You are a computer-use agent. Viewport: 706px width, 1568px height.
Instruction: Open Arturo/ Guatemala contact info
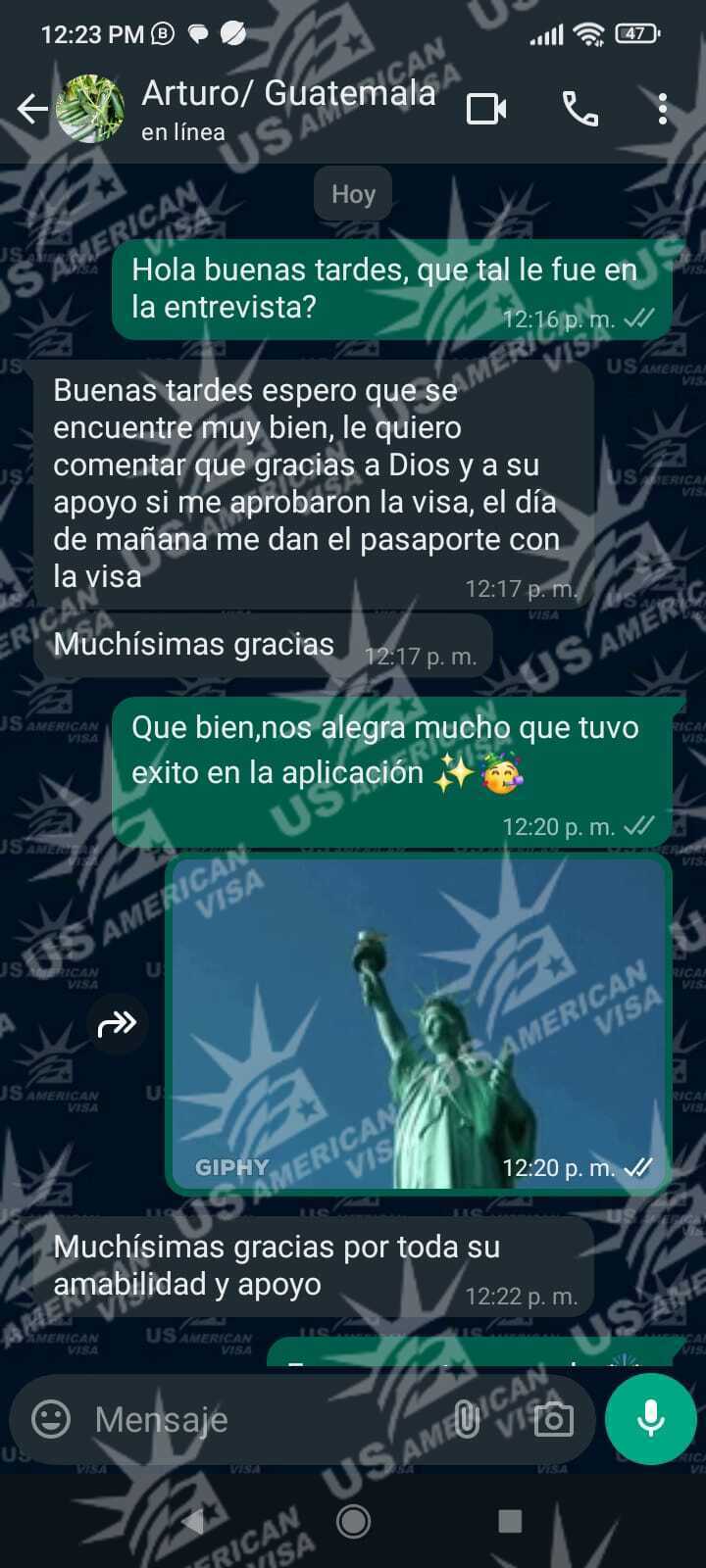(287, 108)
